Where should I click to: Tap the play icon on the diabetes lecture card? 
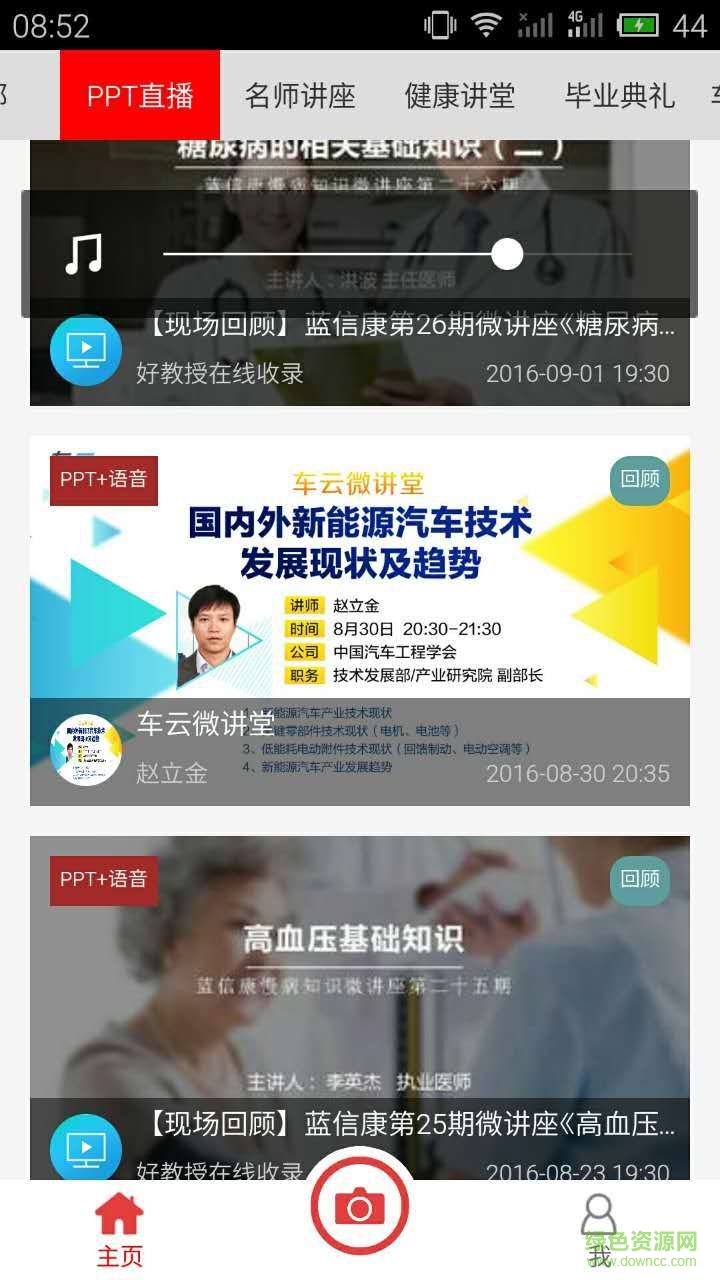pos(85,350)
